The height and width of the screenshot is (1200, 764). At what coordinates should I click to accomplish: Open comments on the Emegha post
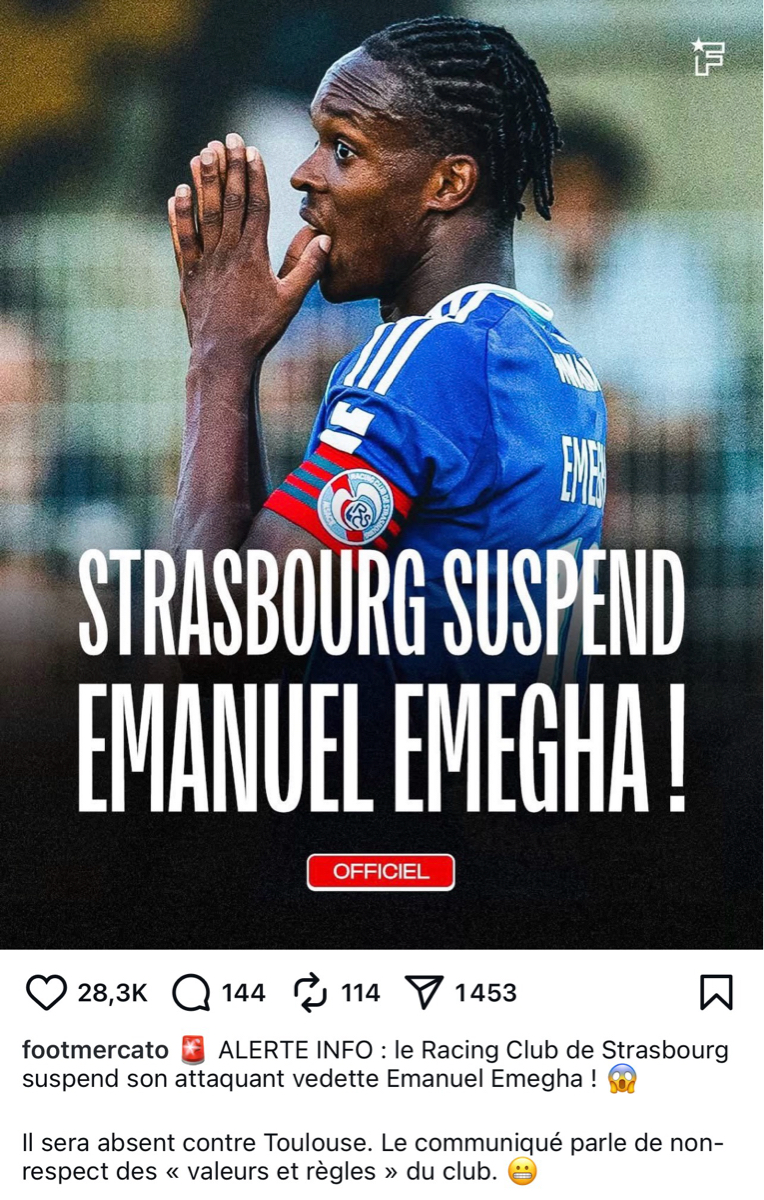[x=191, y=992]
